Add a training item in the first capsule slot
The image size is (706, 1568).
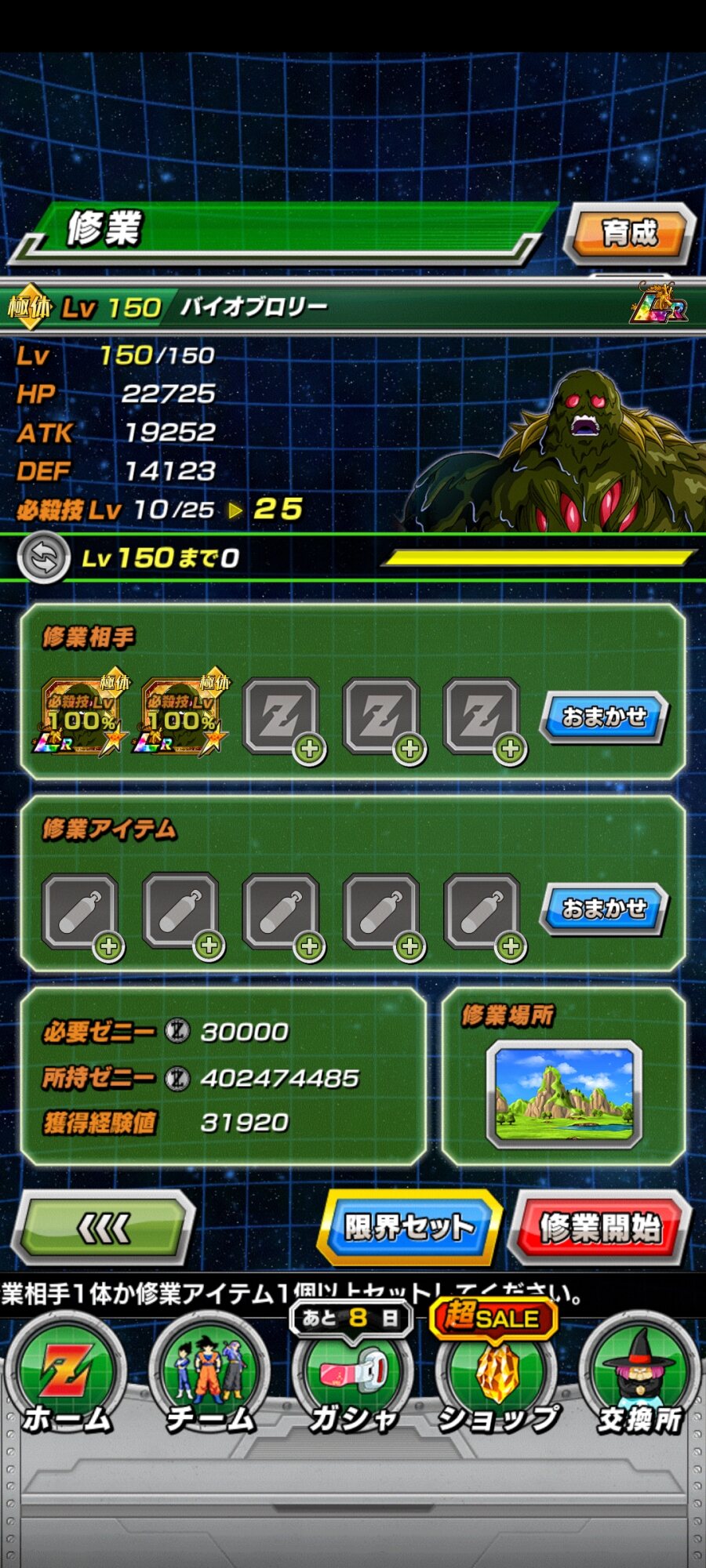[82, 912]
